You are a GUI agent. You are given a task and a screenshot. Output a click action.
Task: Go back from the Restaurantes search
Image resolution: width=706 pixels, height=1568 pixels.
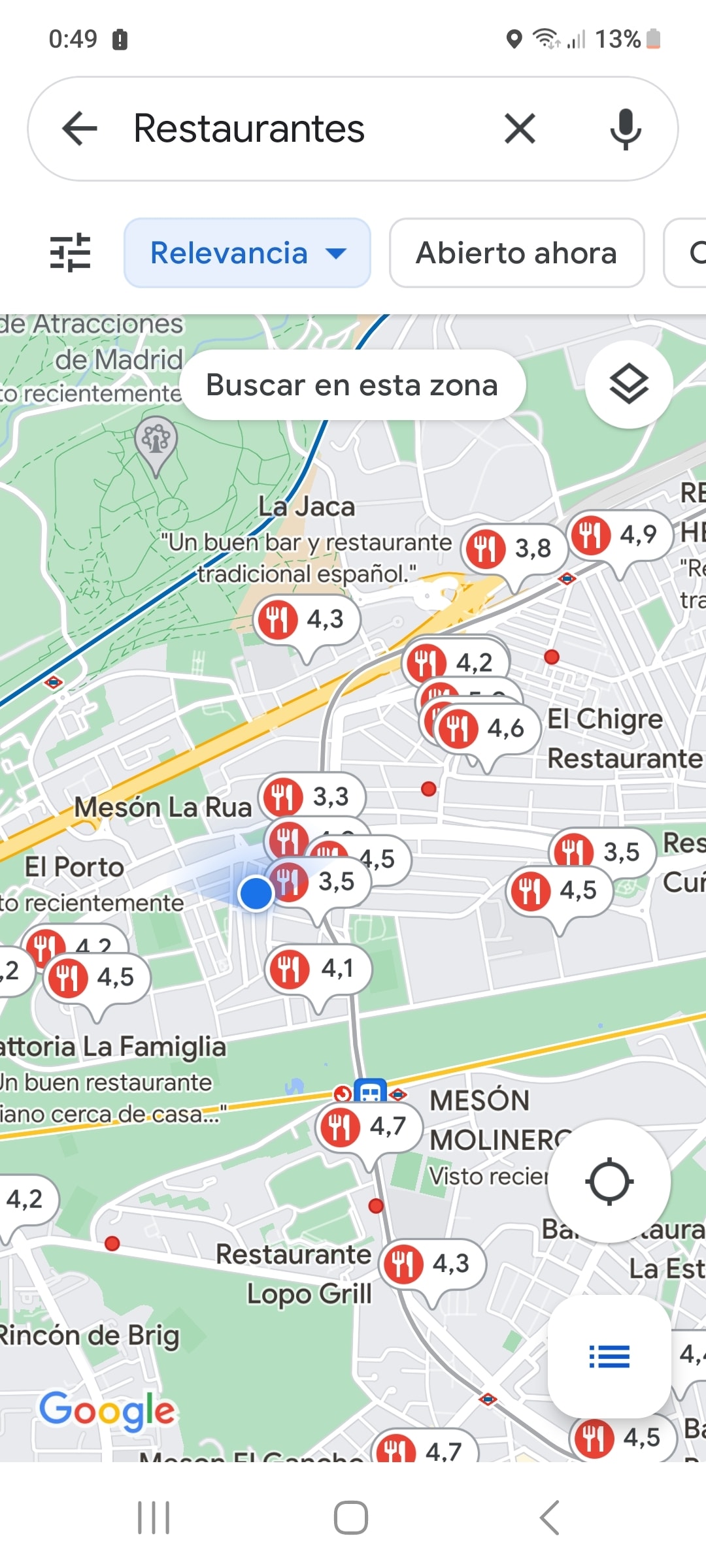pos(80,128)
